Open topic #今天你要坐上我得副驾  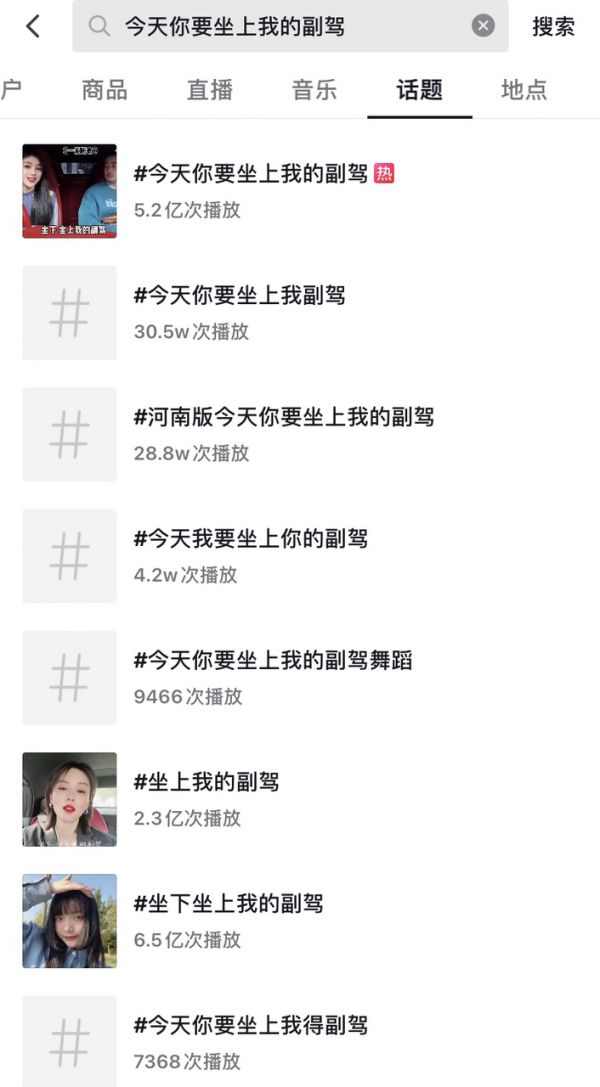pyautogui.click(x=250, y=1025)
